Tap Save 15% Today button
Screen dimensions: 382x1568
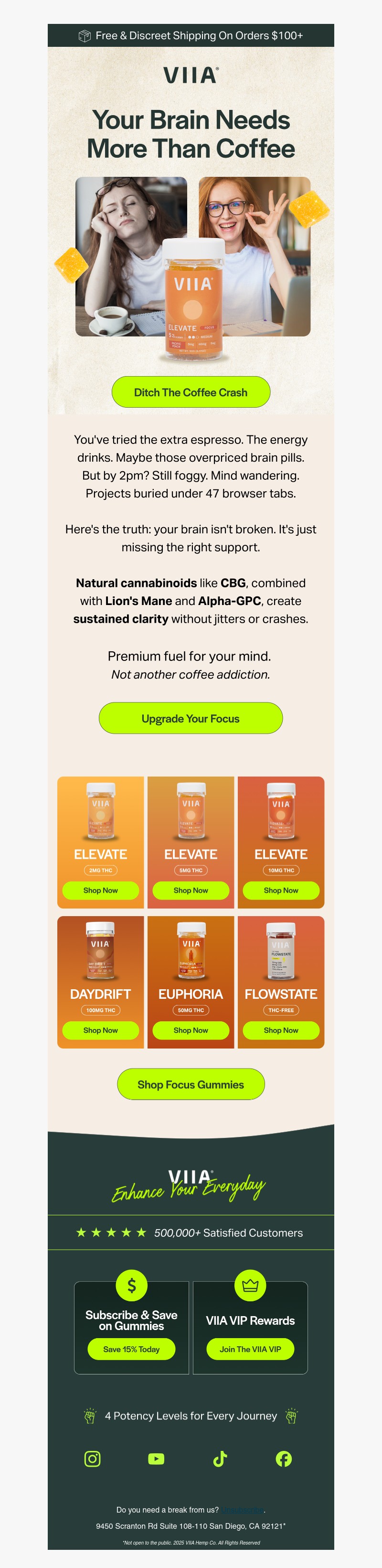[131, 1350]
